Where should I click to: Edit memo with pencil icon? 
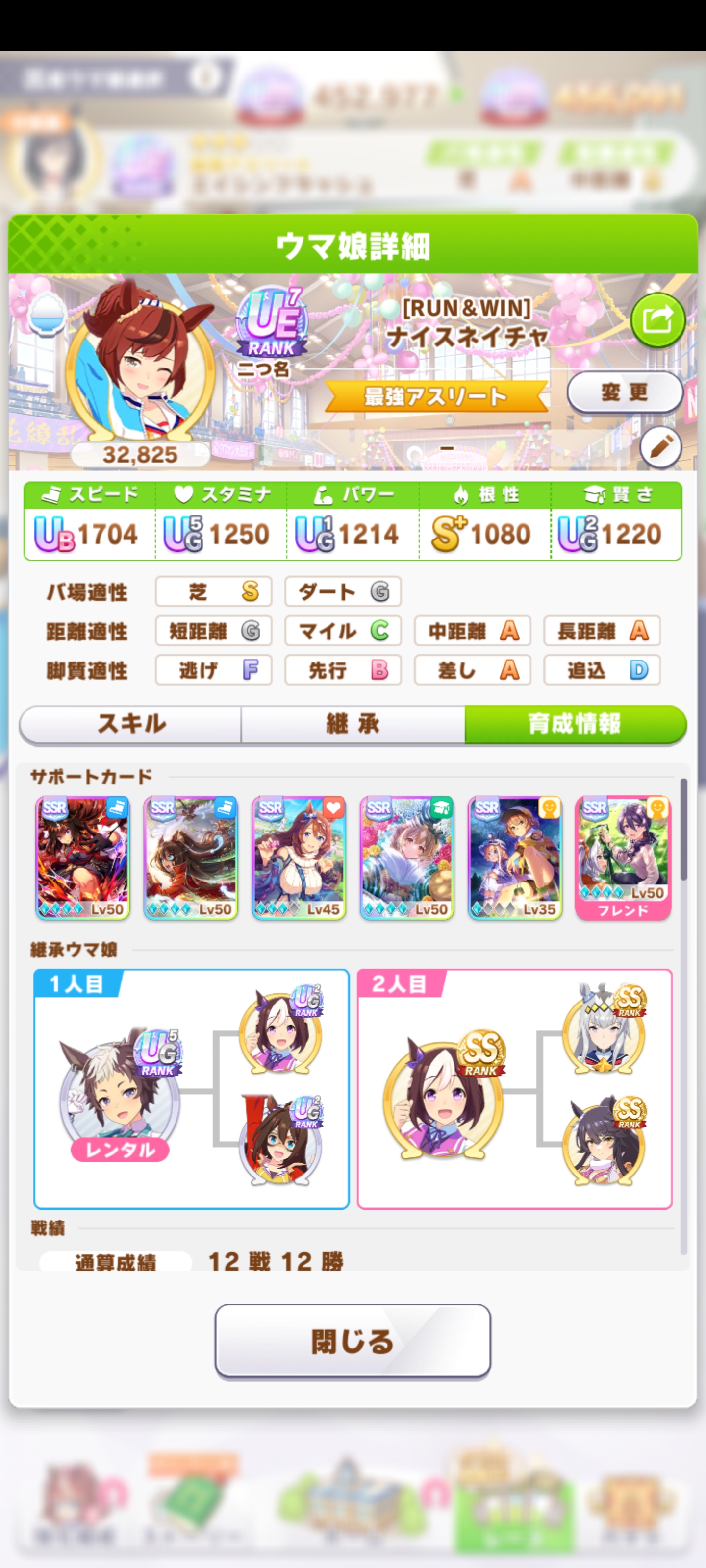pyautogui.click(x=660, y=448)
